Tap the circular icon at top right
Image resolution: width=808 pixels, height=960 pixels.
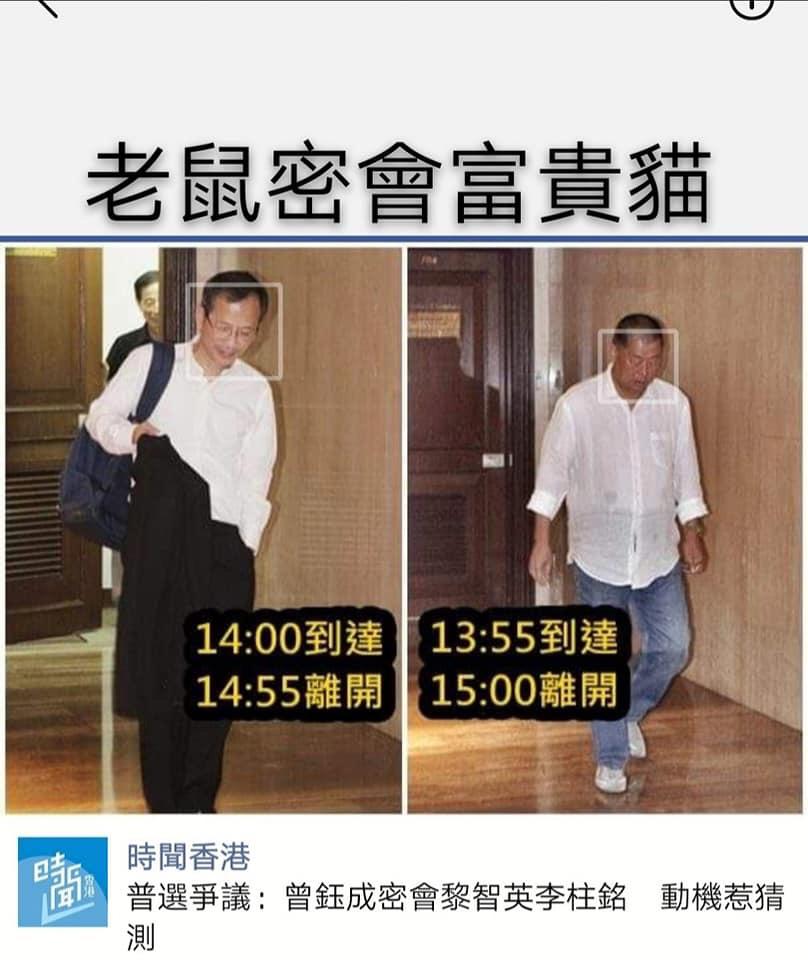[x=752, y=6]
